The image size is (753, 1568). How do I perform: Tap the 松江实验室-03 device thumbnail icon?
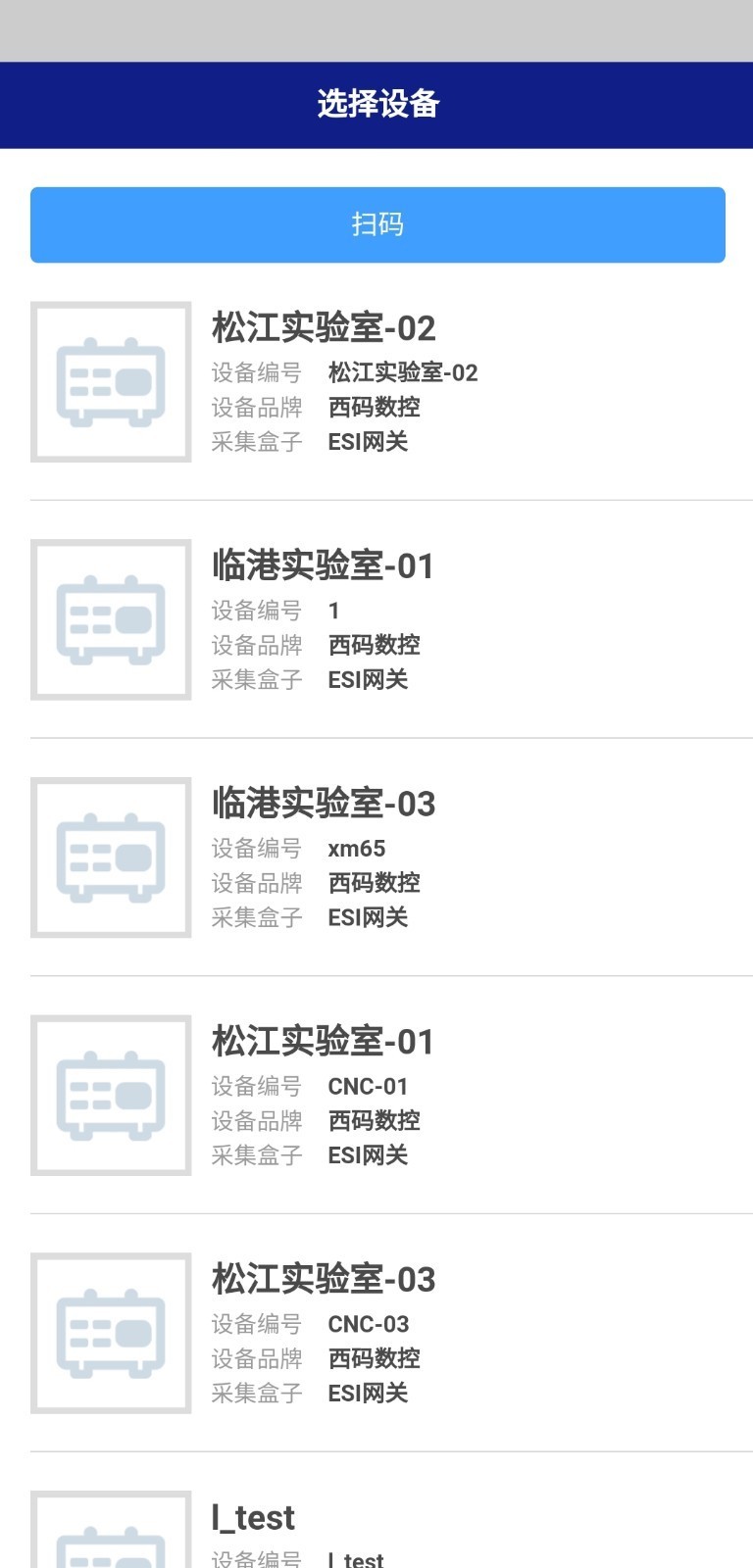(x=110, y=1333)
